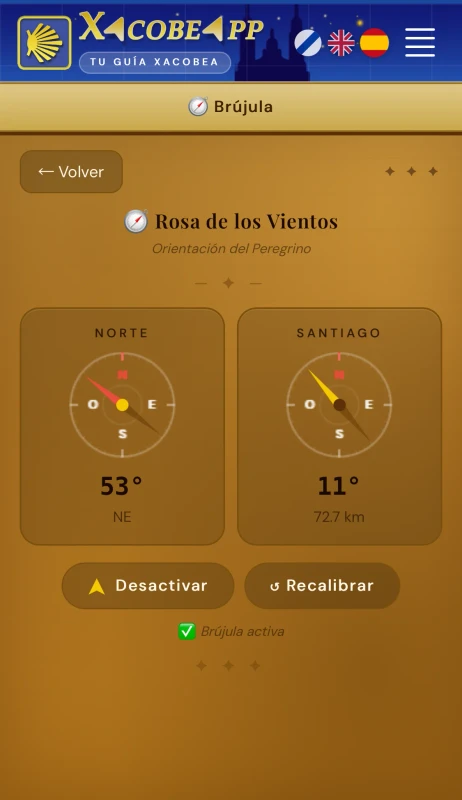Viewport: 462px width, 800px height.
Task: Open the hamburger menu
Action: point(420,42)
